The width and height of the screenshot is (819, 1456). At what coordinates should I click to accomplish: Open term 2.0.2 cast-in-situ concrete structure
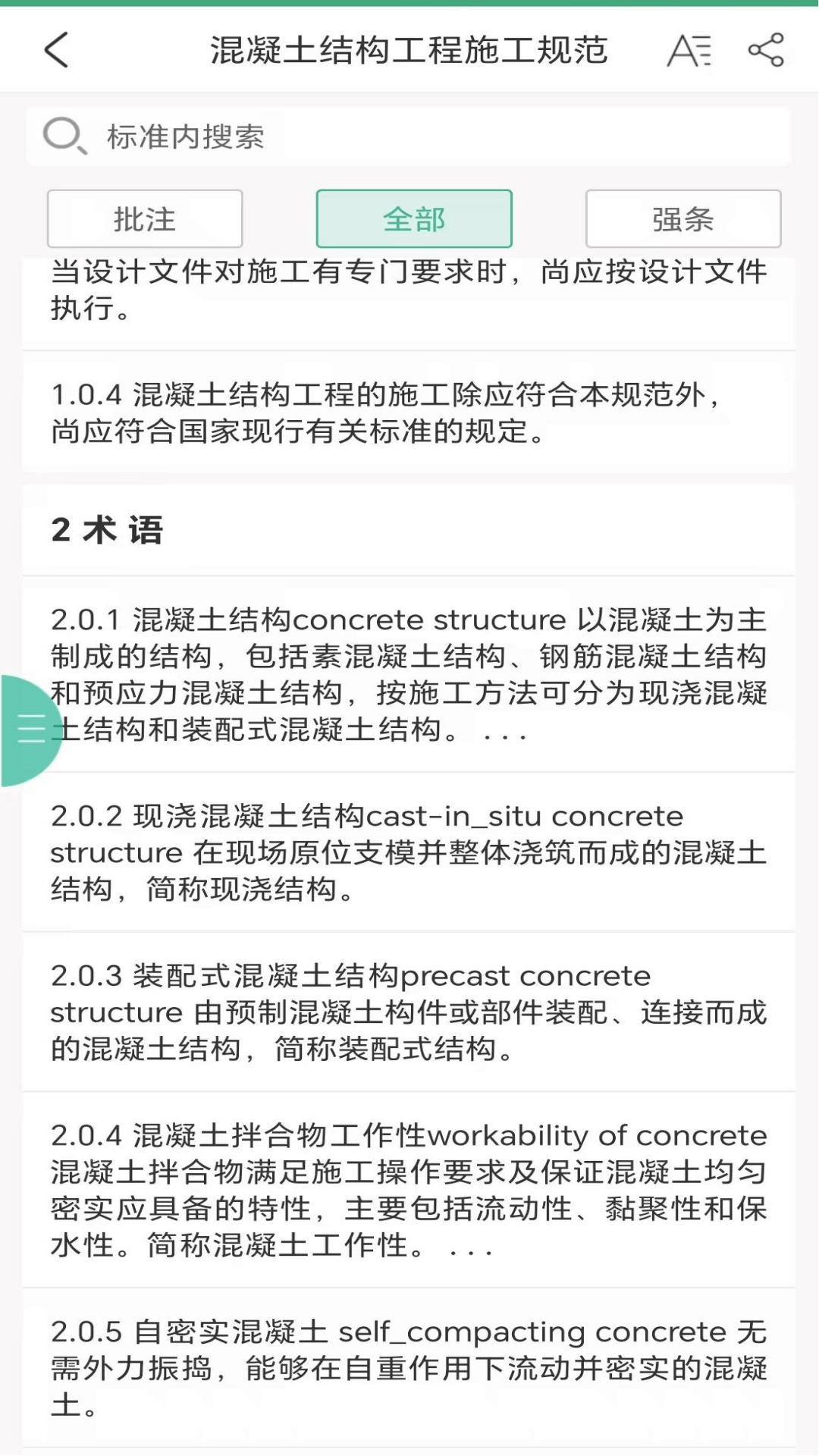pyautogui.click(x=409, y=853)
